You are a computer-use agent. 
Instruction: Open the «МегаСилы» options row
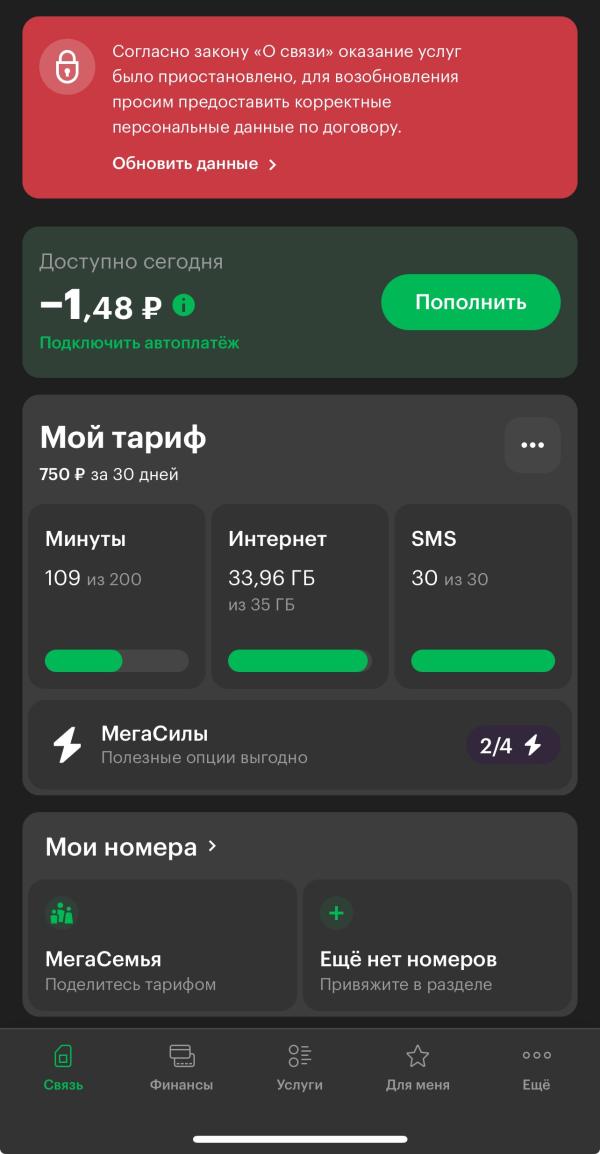(x=299, y=745)
